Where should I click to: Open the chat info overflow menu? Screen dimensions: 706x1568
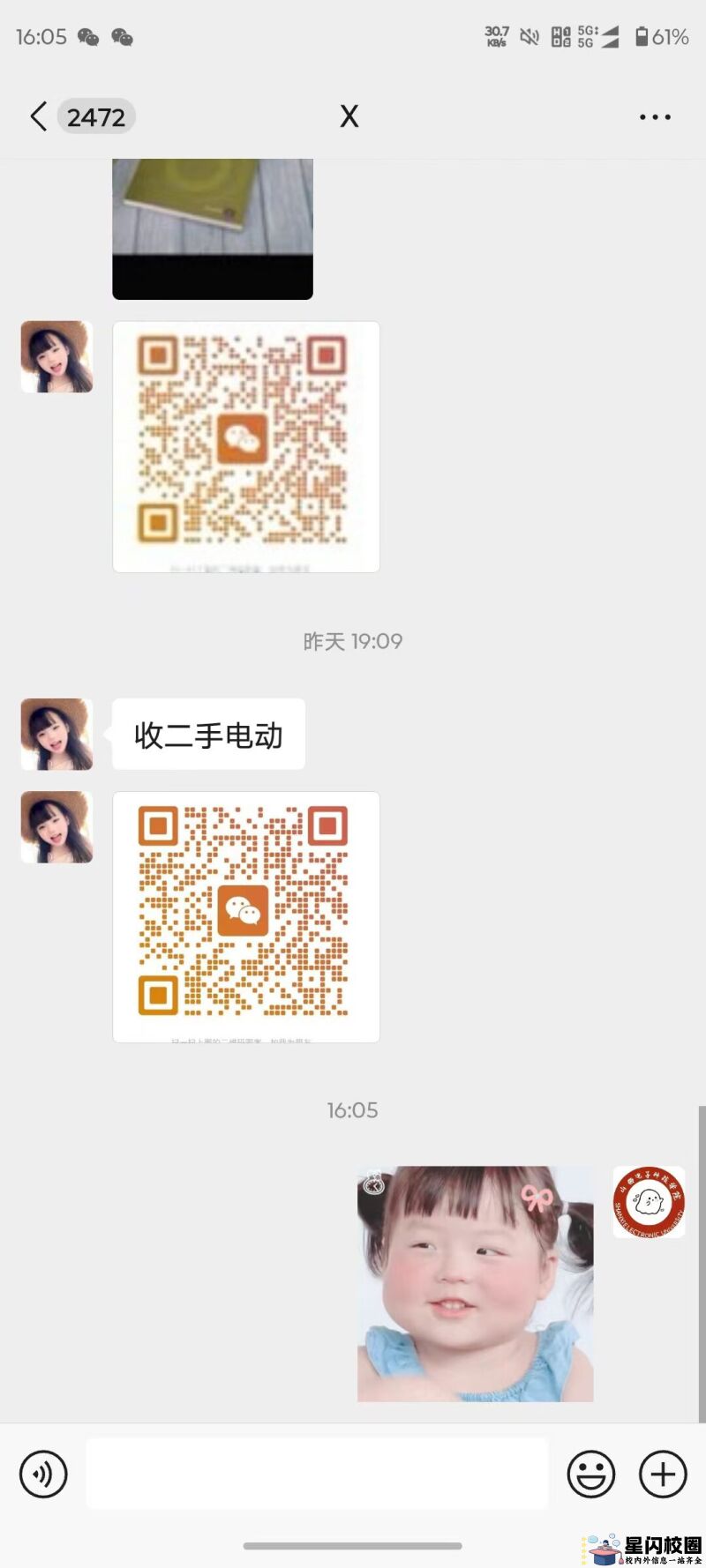(x=655, y=116)
